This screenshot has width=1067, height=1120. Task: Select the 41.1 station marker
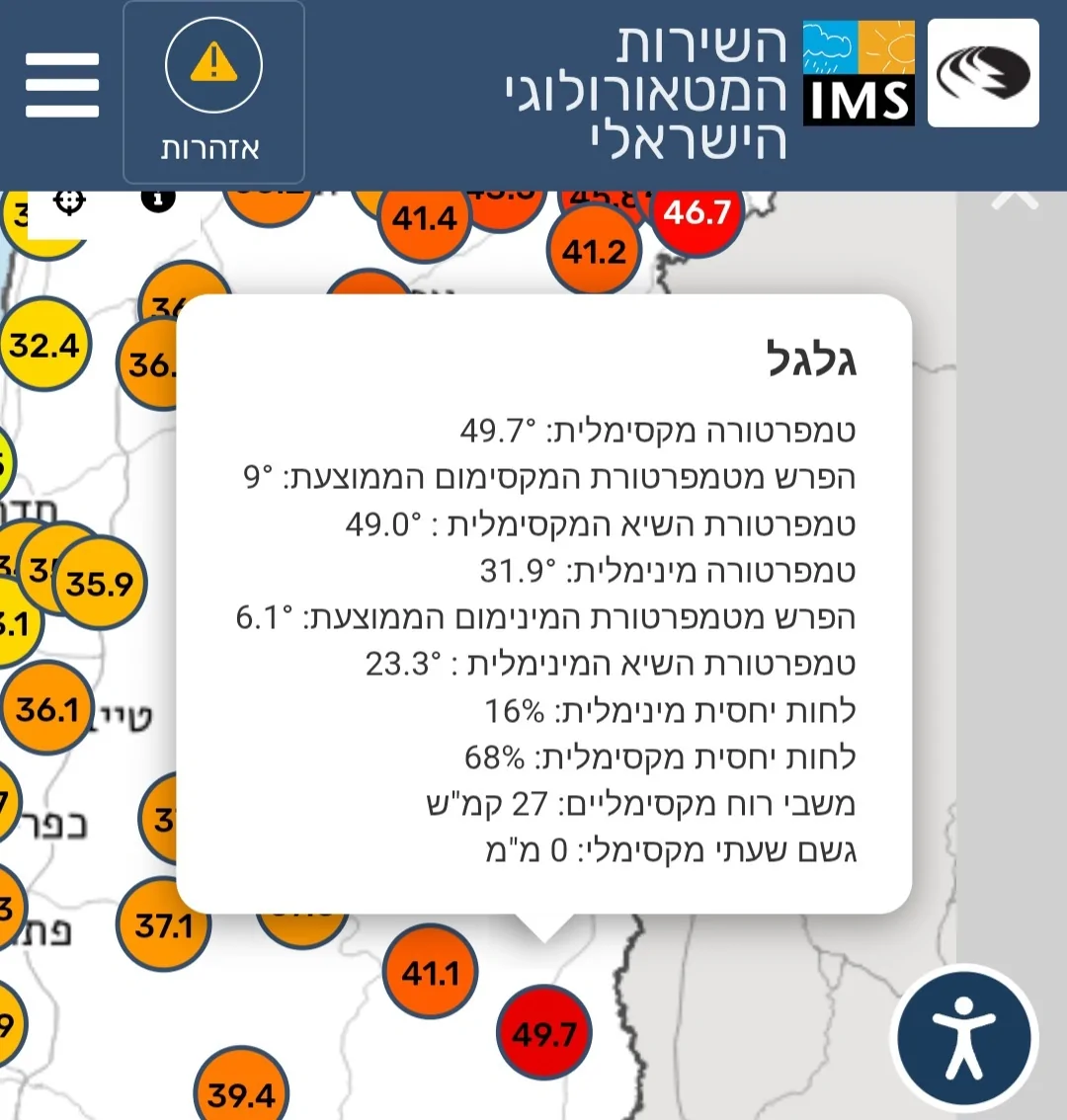[431, 974]
